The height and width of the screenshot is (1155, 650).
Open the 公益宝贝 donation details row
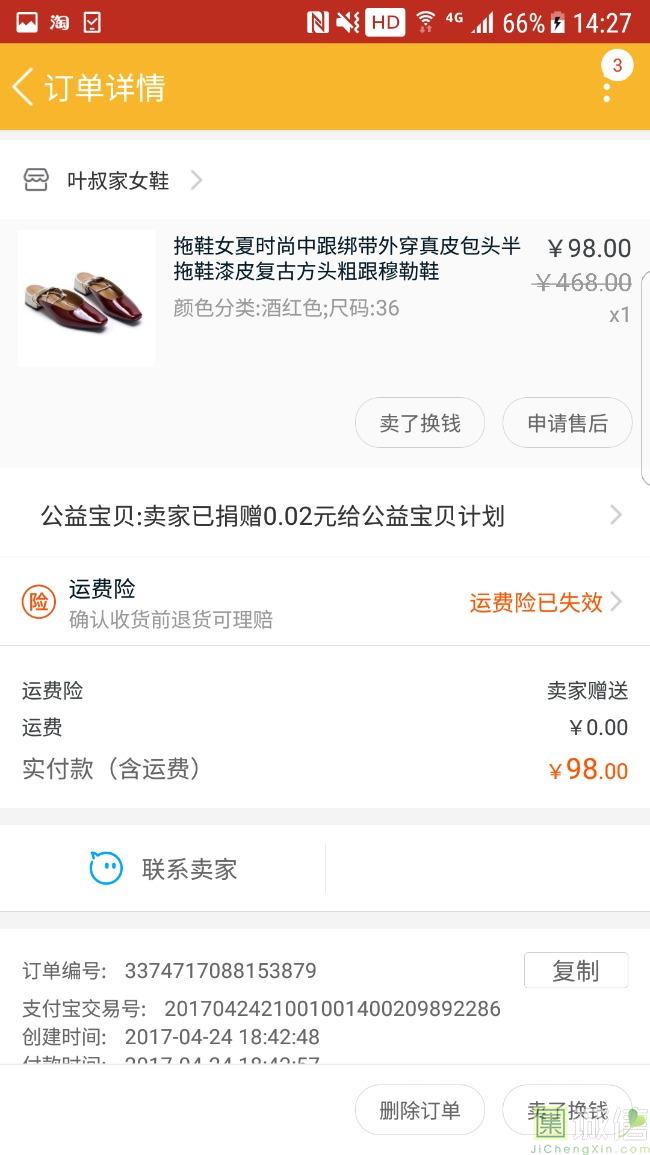pyautogui.click(x=325, y=516)
